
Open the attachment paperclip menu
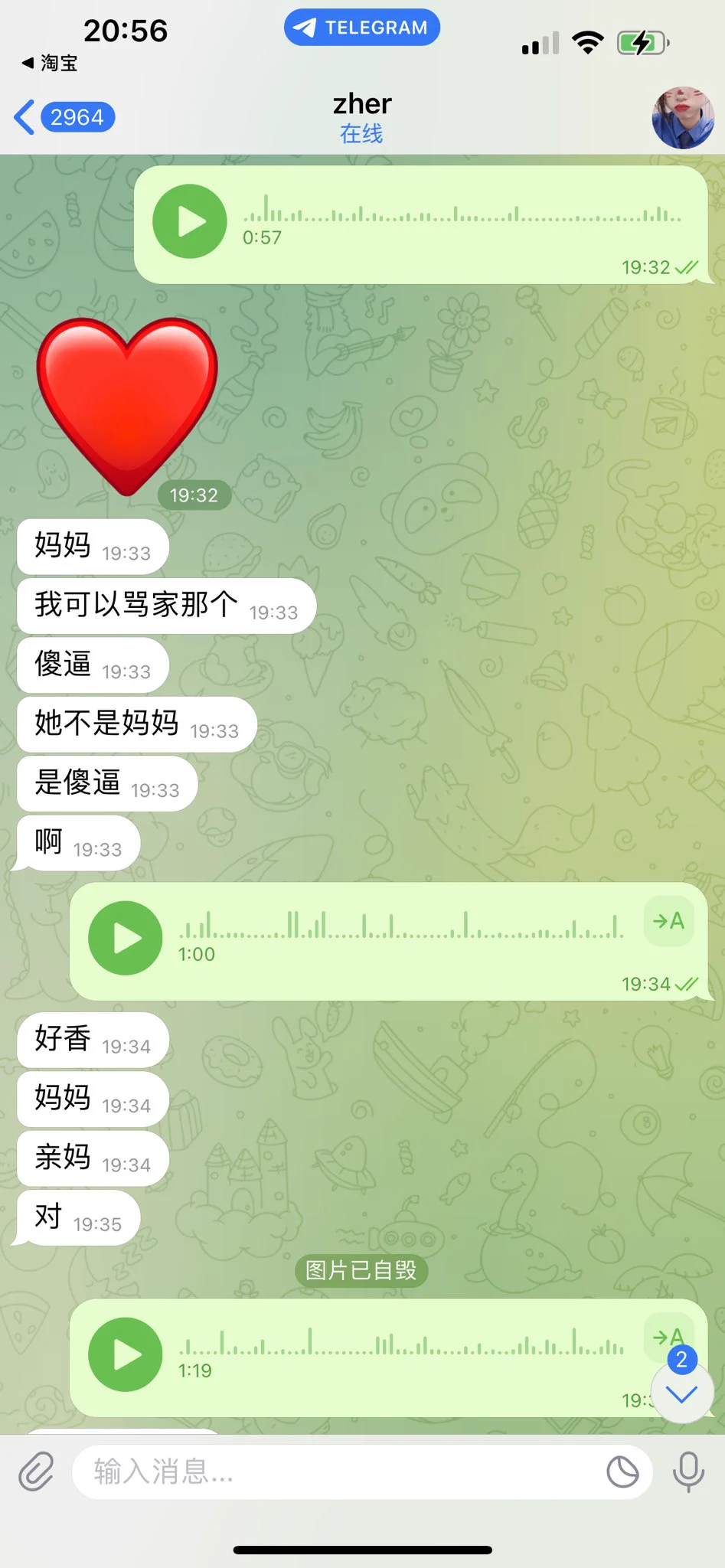pyautogui.click(x=36, y=1472)
